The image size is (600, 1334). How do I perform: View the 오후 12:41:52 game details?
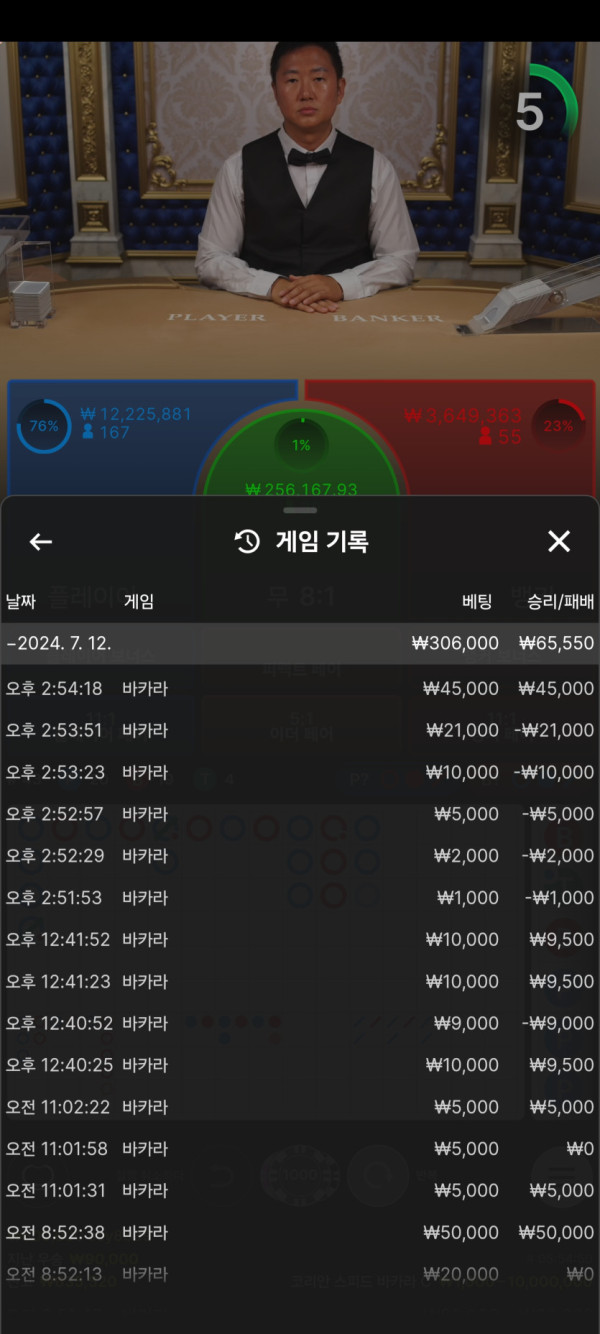(x=300, y=939)
